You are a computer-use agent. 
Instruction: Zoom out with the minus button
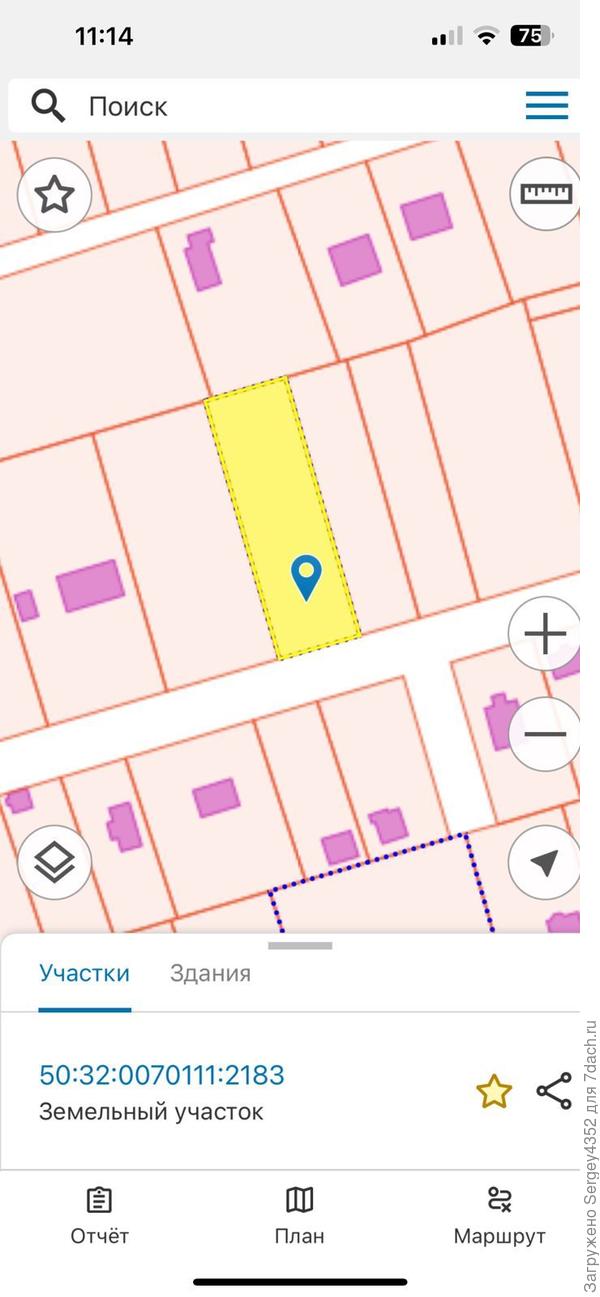[545, 734]
